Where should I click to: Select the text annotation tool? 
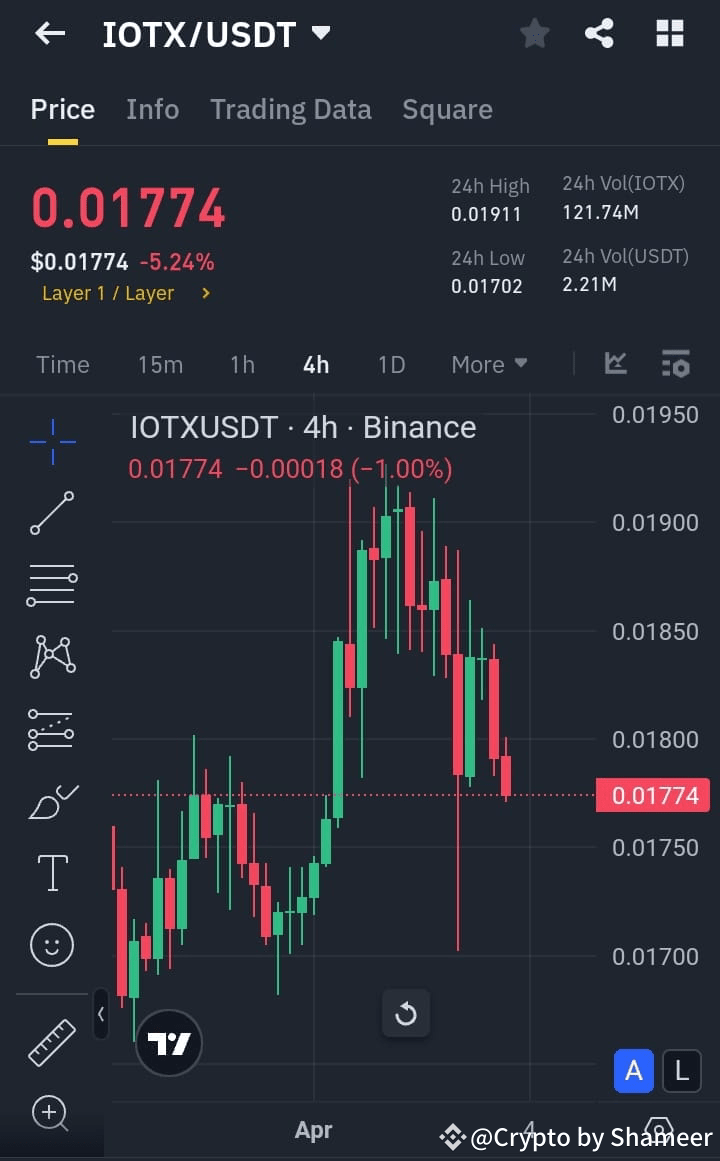52,873
